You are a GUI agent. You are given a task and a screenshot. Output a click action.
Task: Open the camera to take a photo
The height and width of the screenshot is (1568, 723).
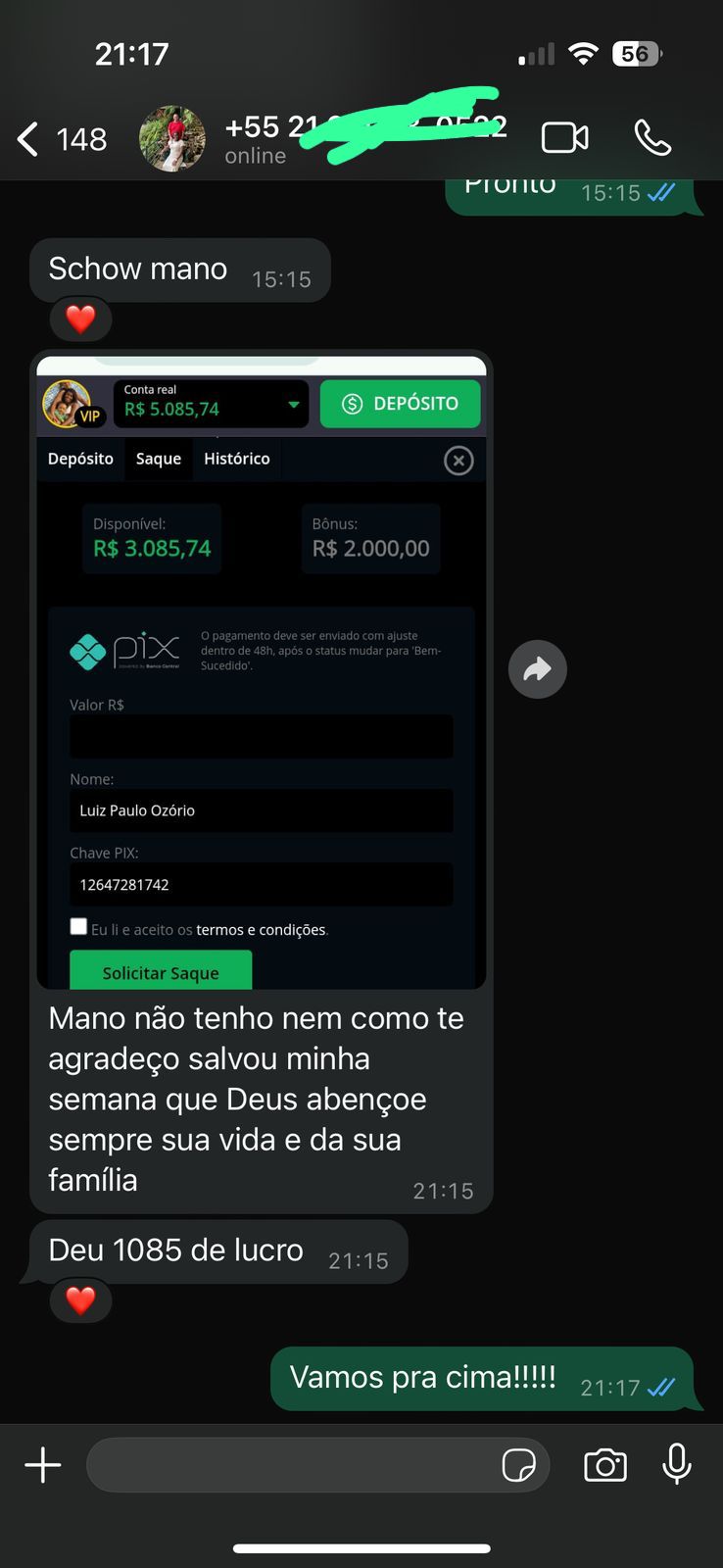point(605,1465)
